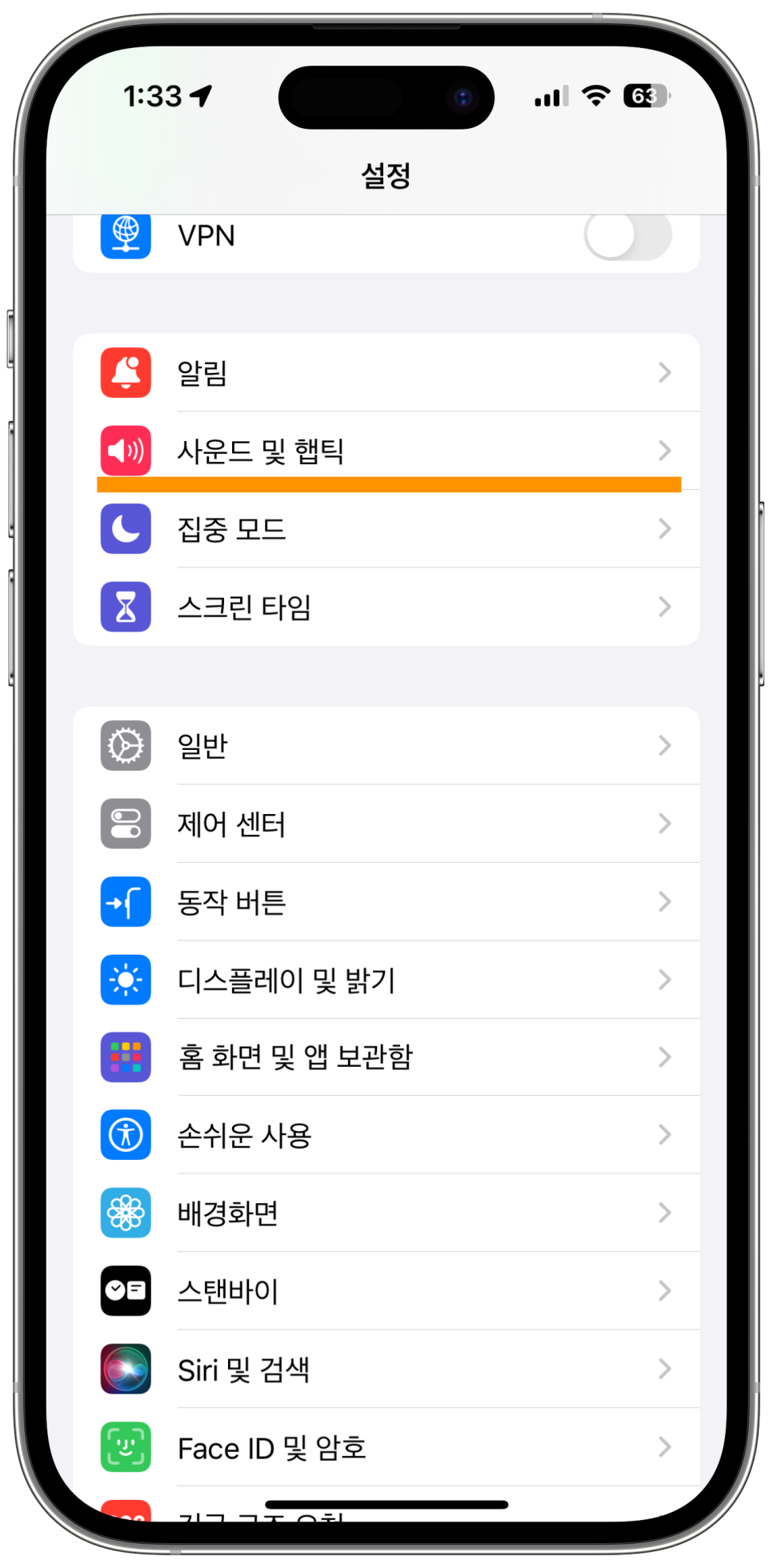Open 알림 settings
The height and width of the screenshot is (1568, 773).
386,373
